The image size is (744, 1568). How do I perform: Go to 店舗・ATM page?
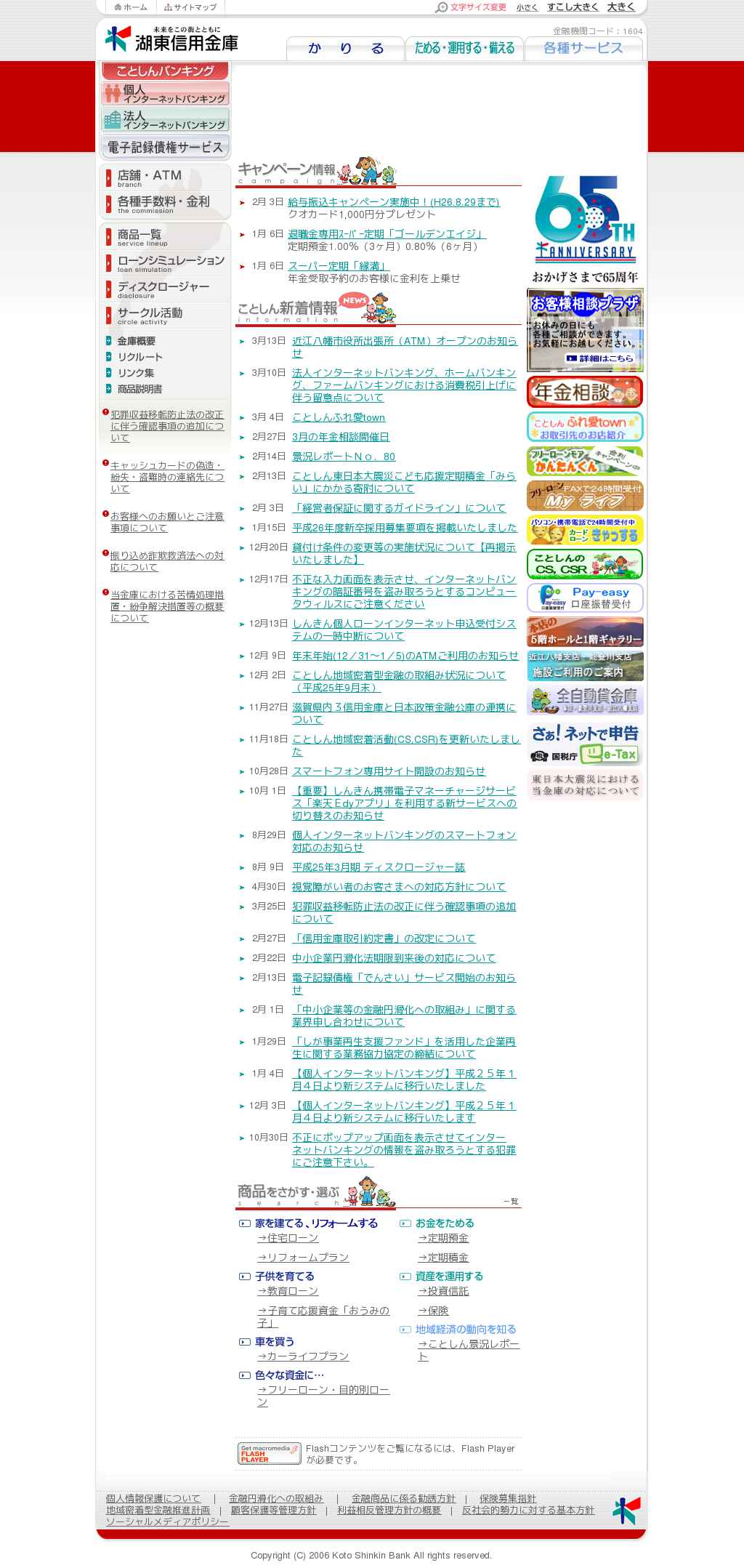(x=165, y=178)
